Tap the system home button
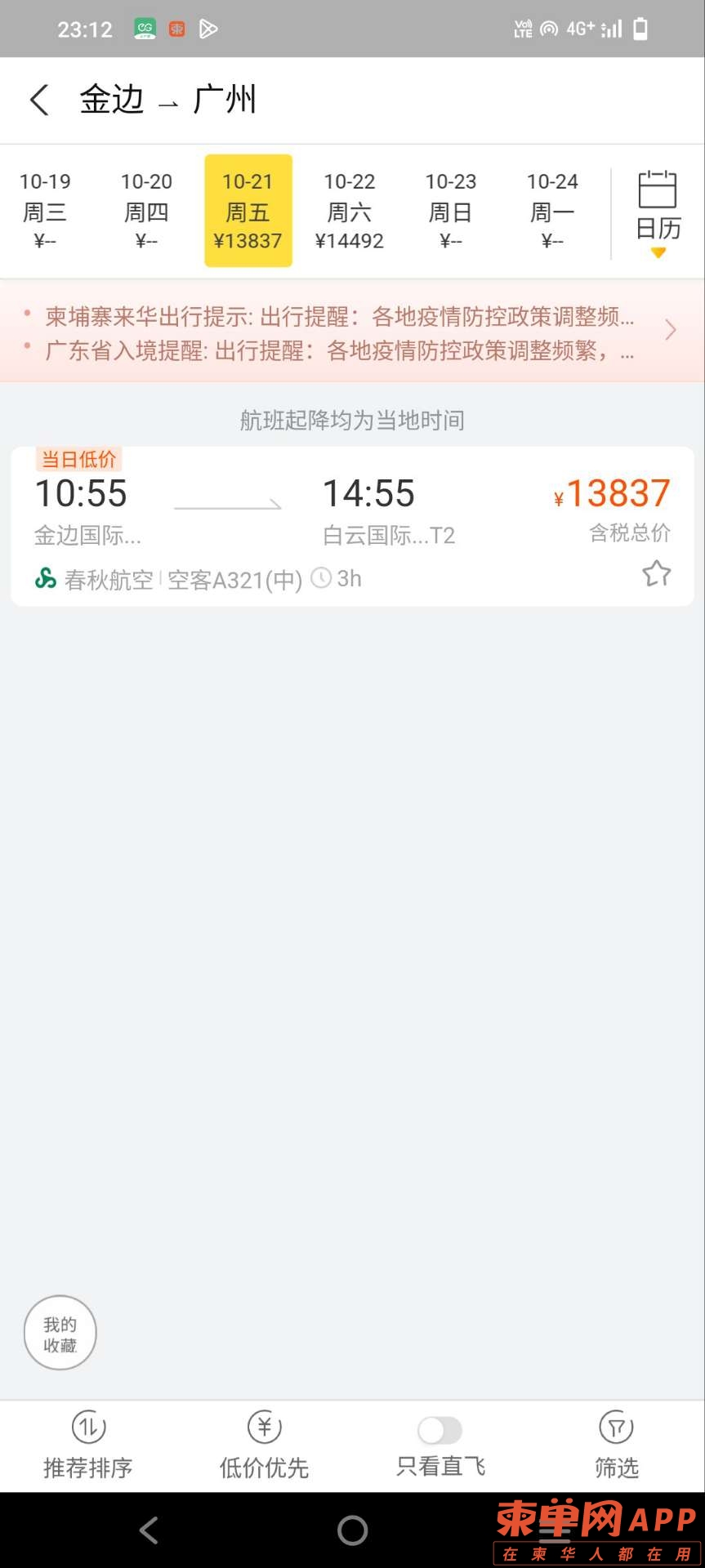 [x=352, y=1530]
